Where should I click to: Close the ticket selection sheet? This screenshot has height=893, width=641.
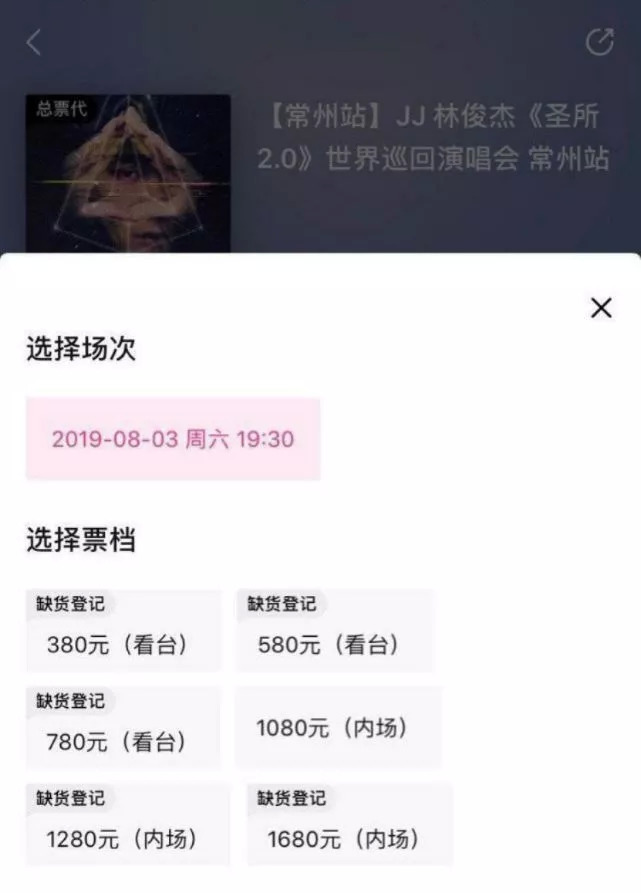pos(601,307)
